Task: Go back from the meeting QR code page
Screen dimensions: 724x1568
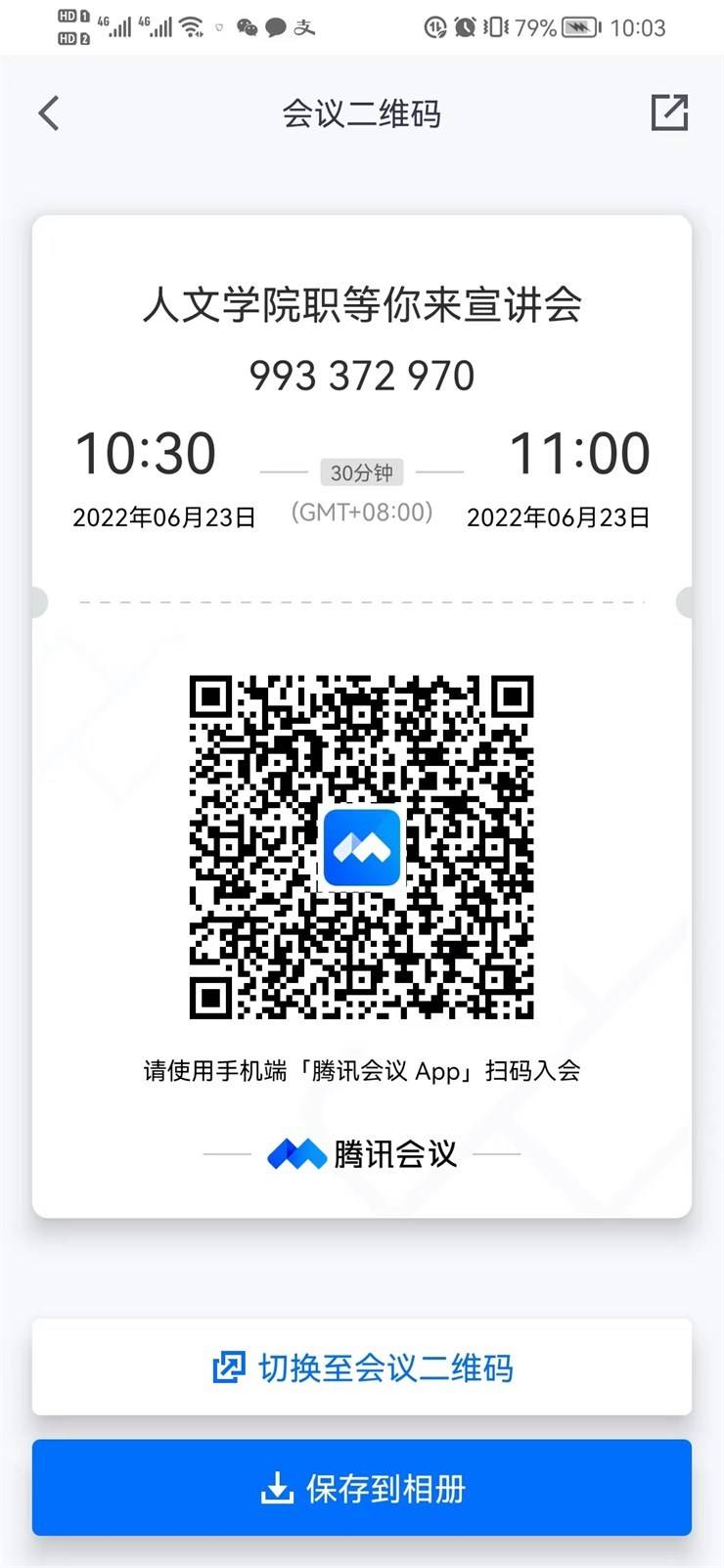Action: [x=49, y=113]
